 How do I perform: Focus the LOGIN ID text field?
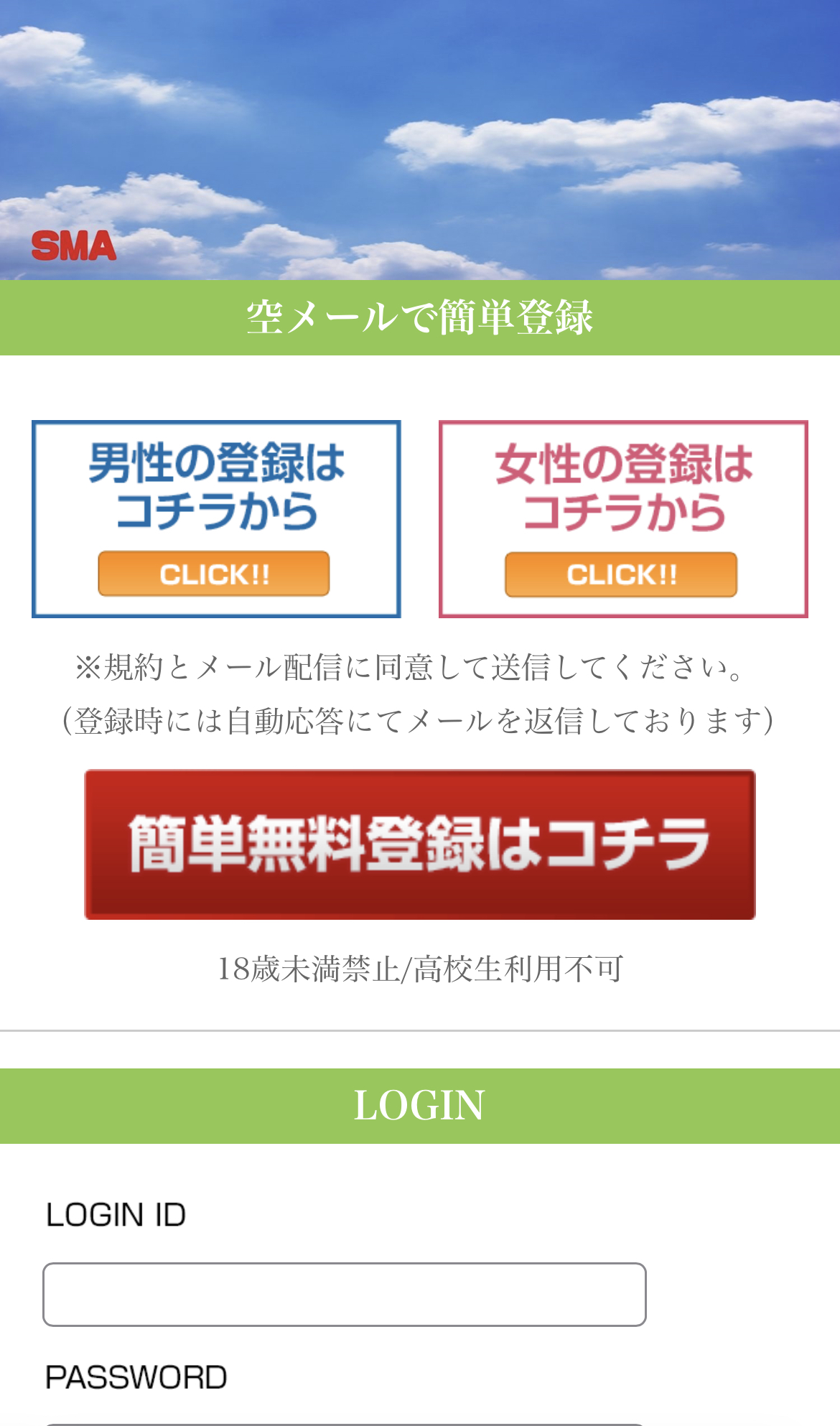345,1294
